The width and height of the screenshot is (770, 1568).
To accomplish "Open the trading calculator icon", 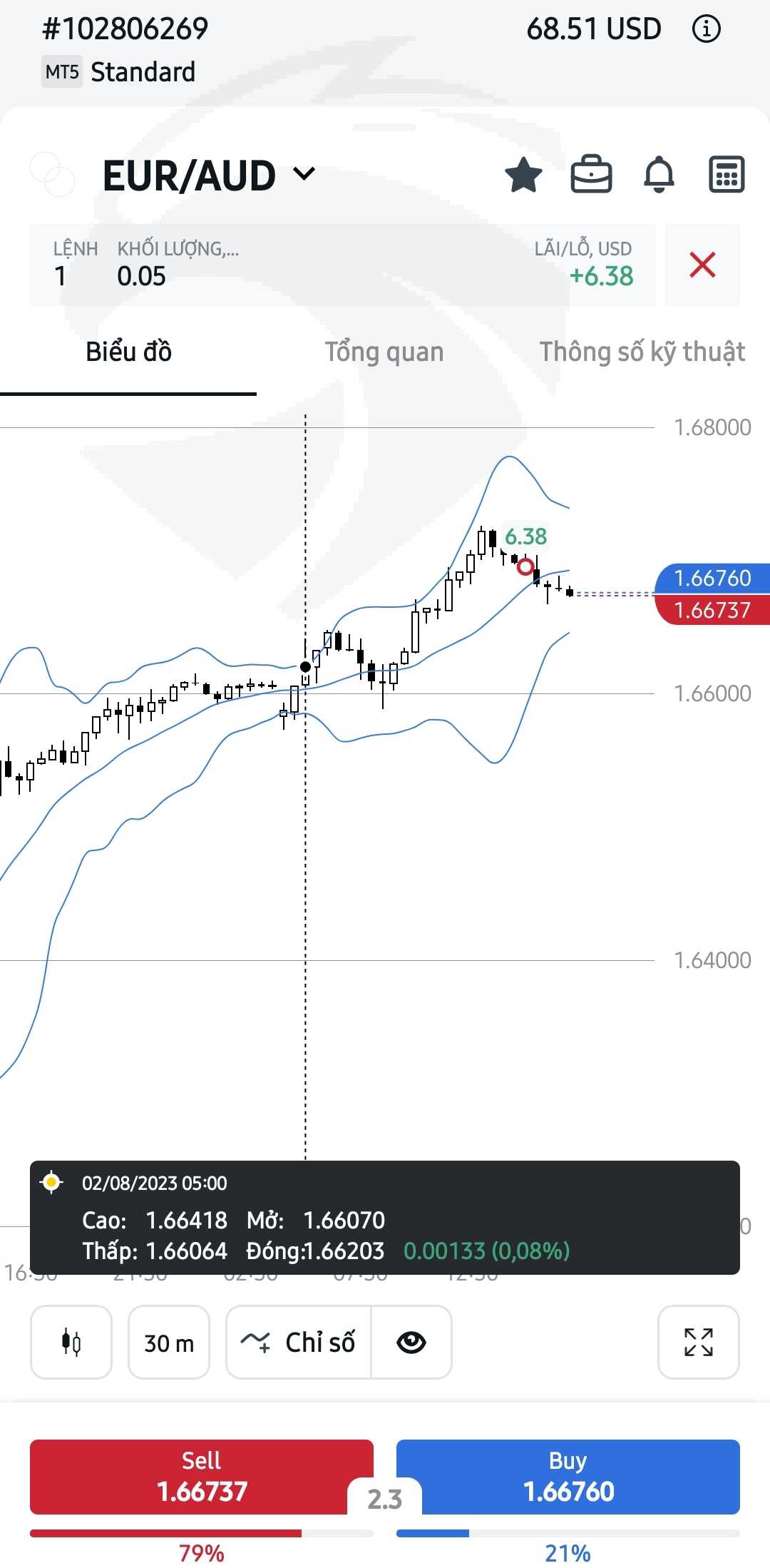I will pyautogui.click(x=727, y=174).
